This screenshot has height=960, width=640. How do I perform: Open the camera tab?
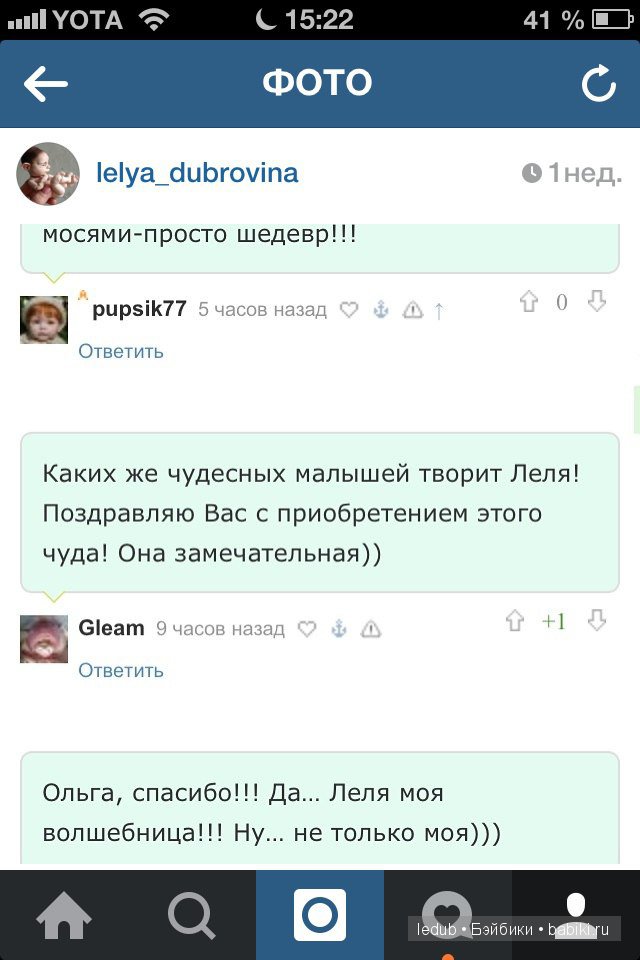[320, 915]
